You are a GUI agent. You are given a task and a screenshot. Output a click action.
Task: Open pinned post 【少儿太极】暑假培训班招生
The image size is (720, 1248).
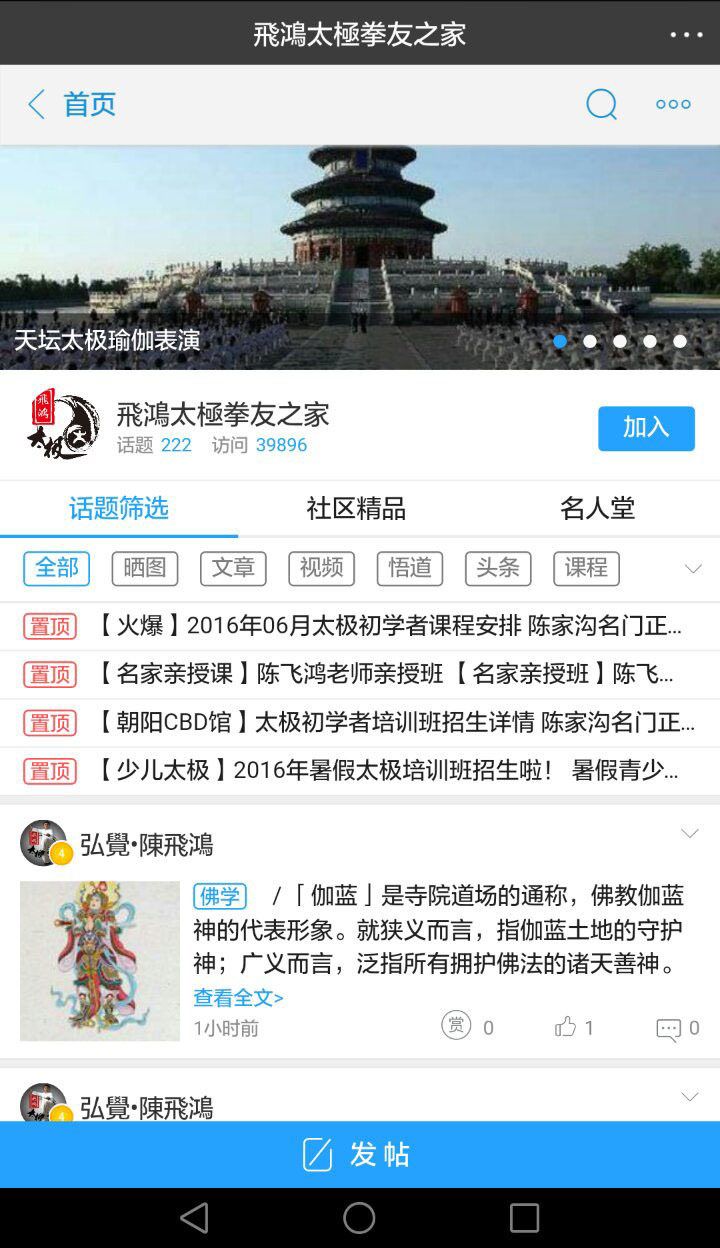tap(388, 771)
